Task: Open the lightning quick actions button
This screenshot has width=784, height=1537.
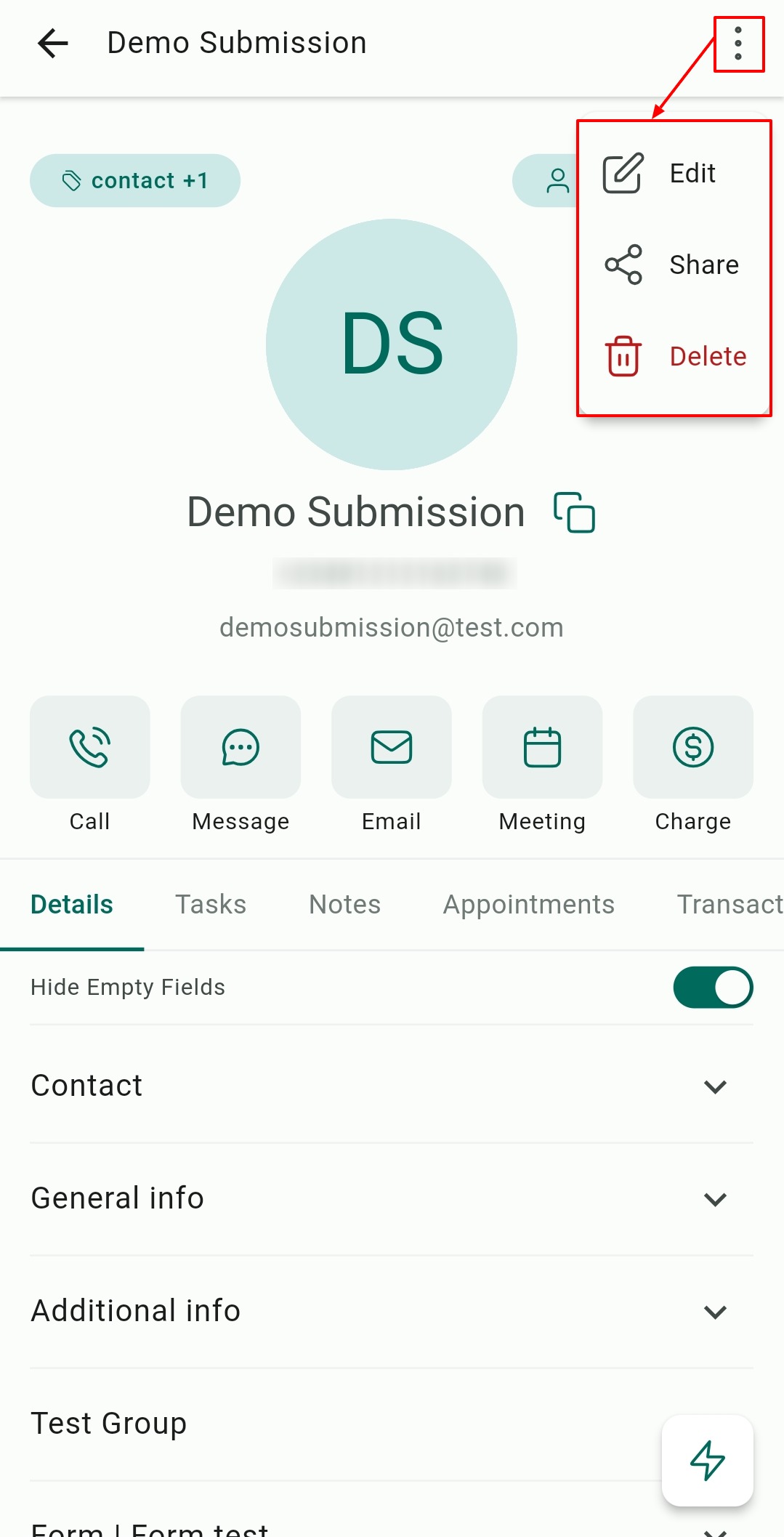Action: point(707,1460)
